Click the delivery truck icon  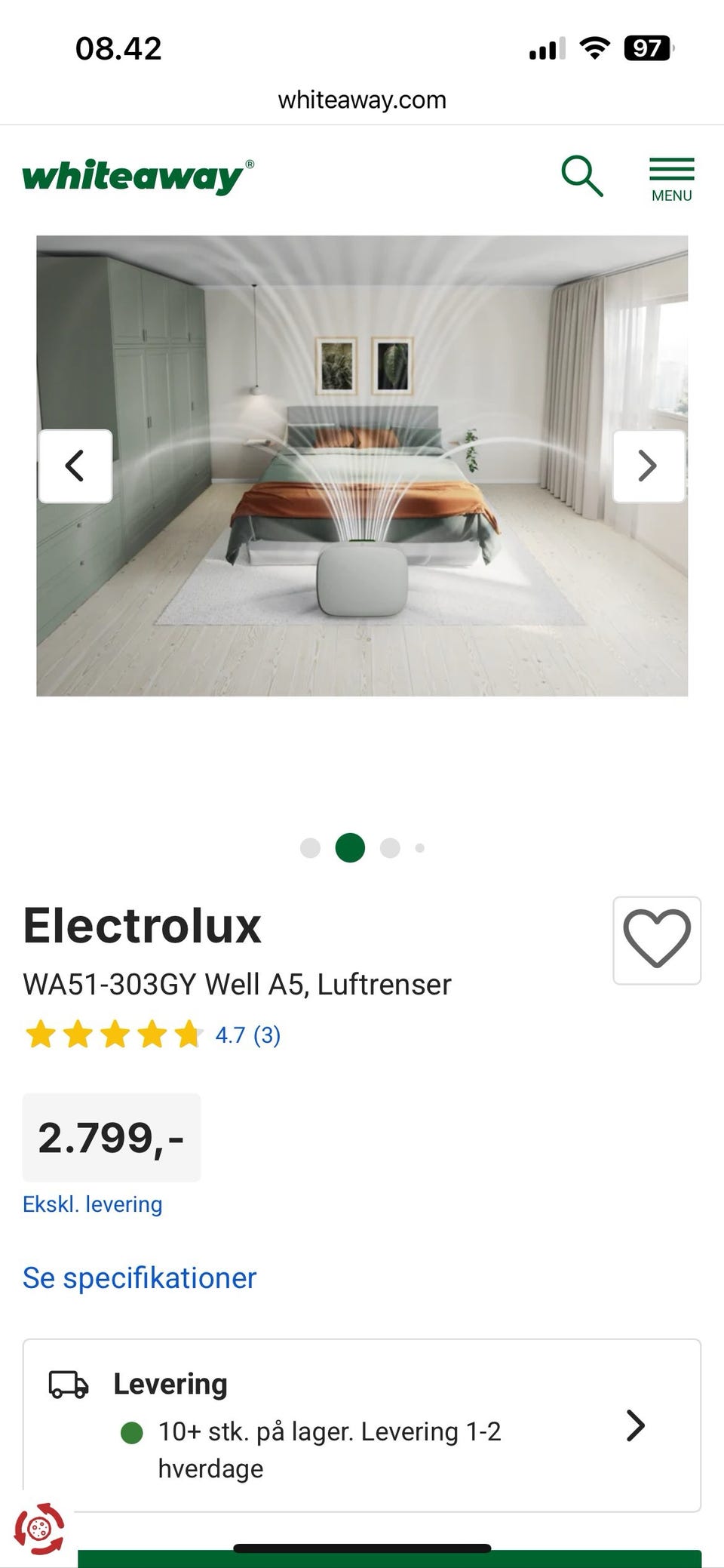pyautogui.click(x=66, y=1383)
